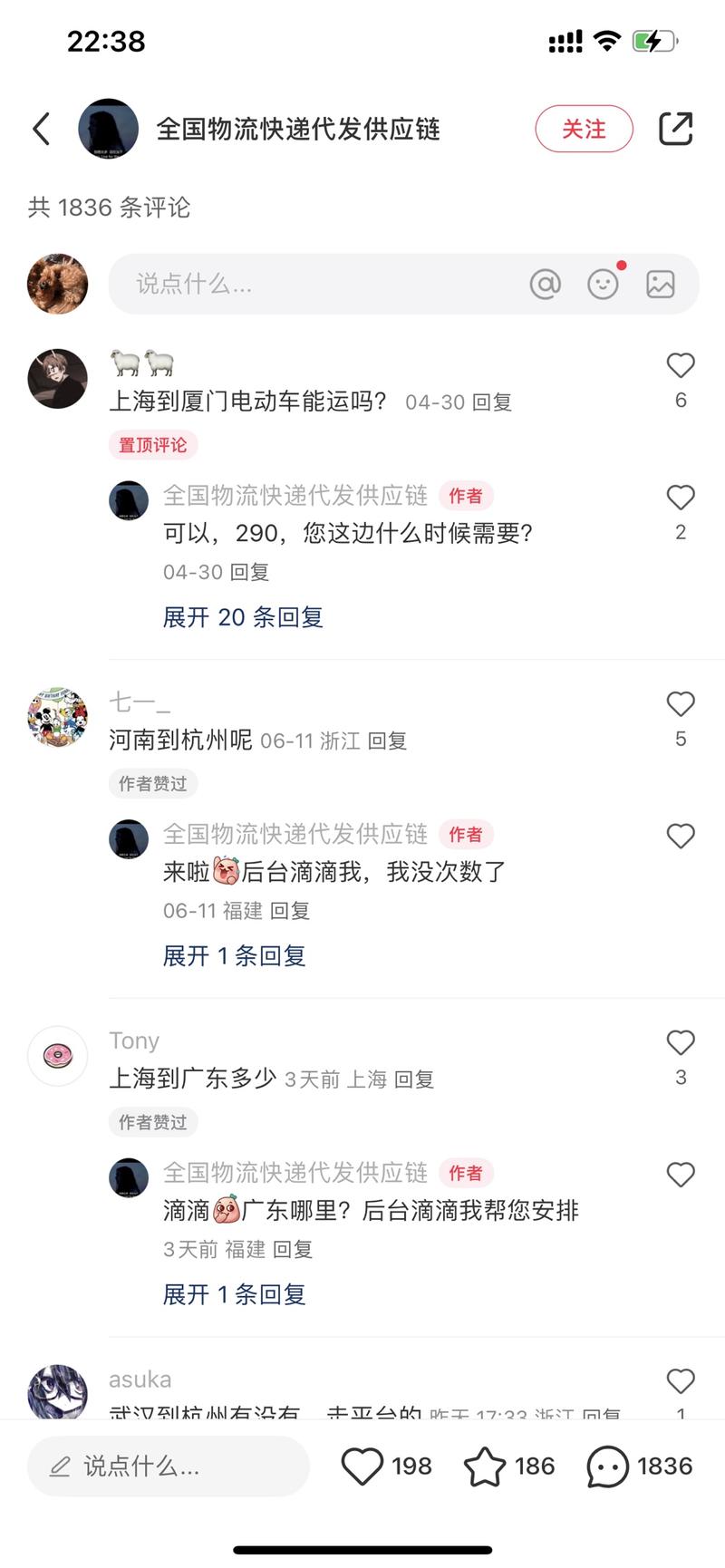Open Tony's profile avatar
This screenshot has width=725, height=1568.
(57, 1056)
